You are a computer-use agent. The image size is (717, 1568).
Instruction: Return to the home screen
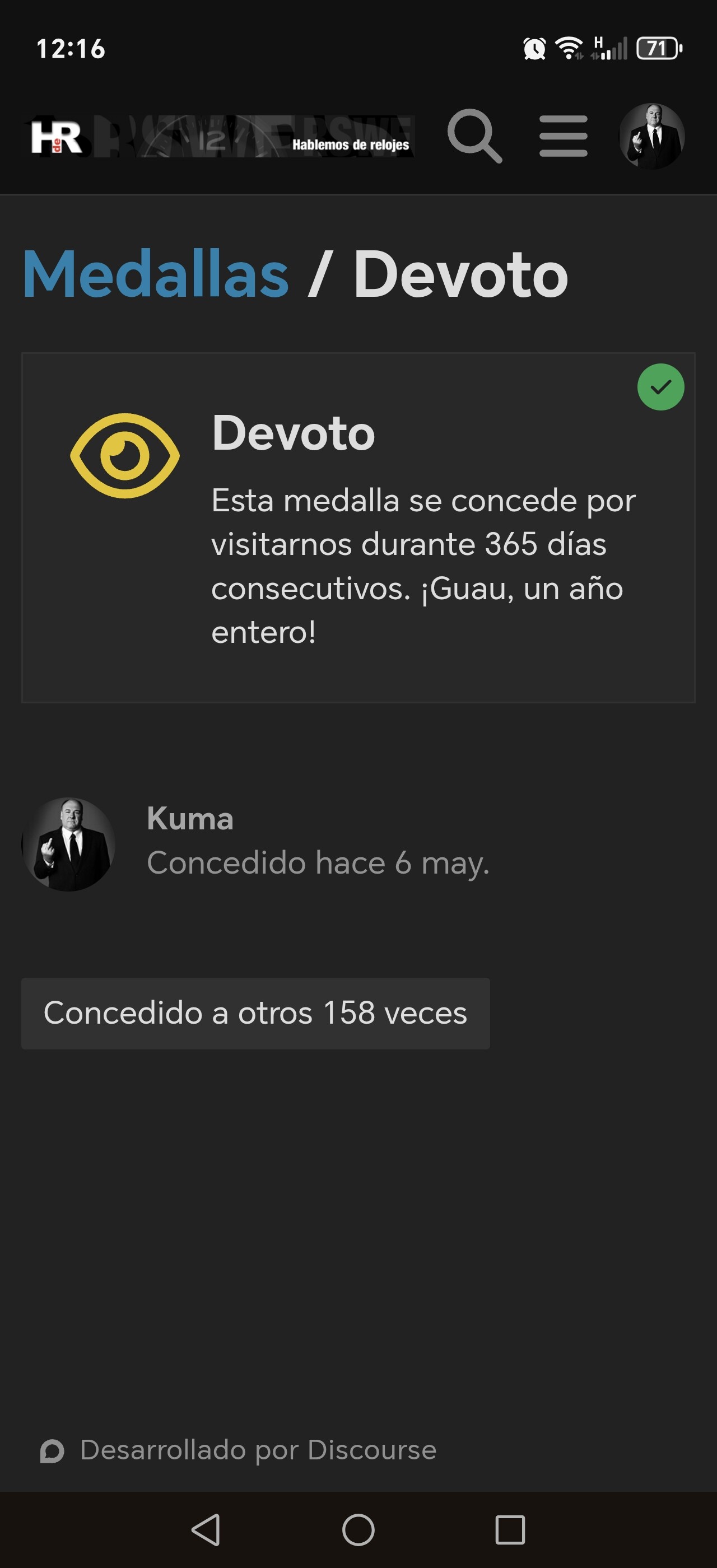pos(358,1530)
